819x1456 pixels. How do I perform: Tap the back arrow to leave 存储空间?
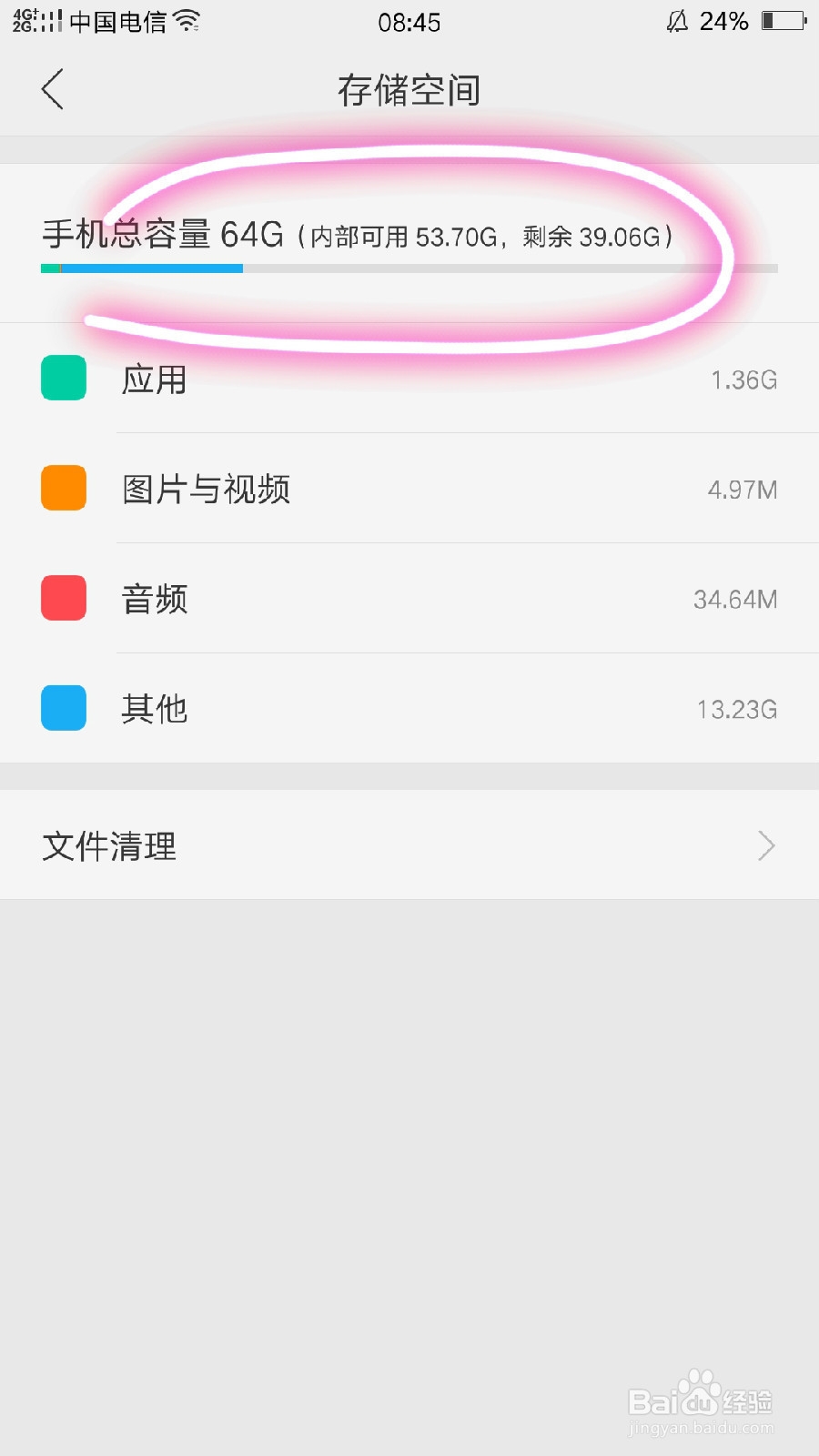coord(52,90)
